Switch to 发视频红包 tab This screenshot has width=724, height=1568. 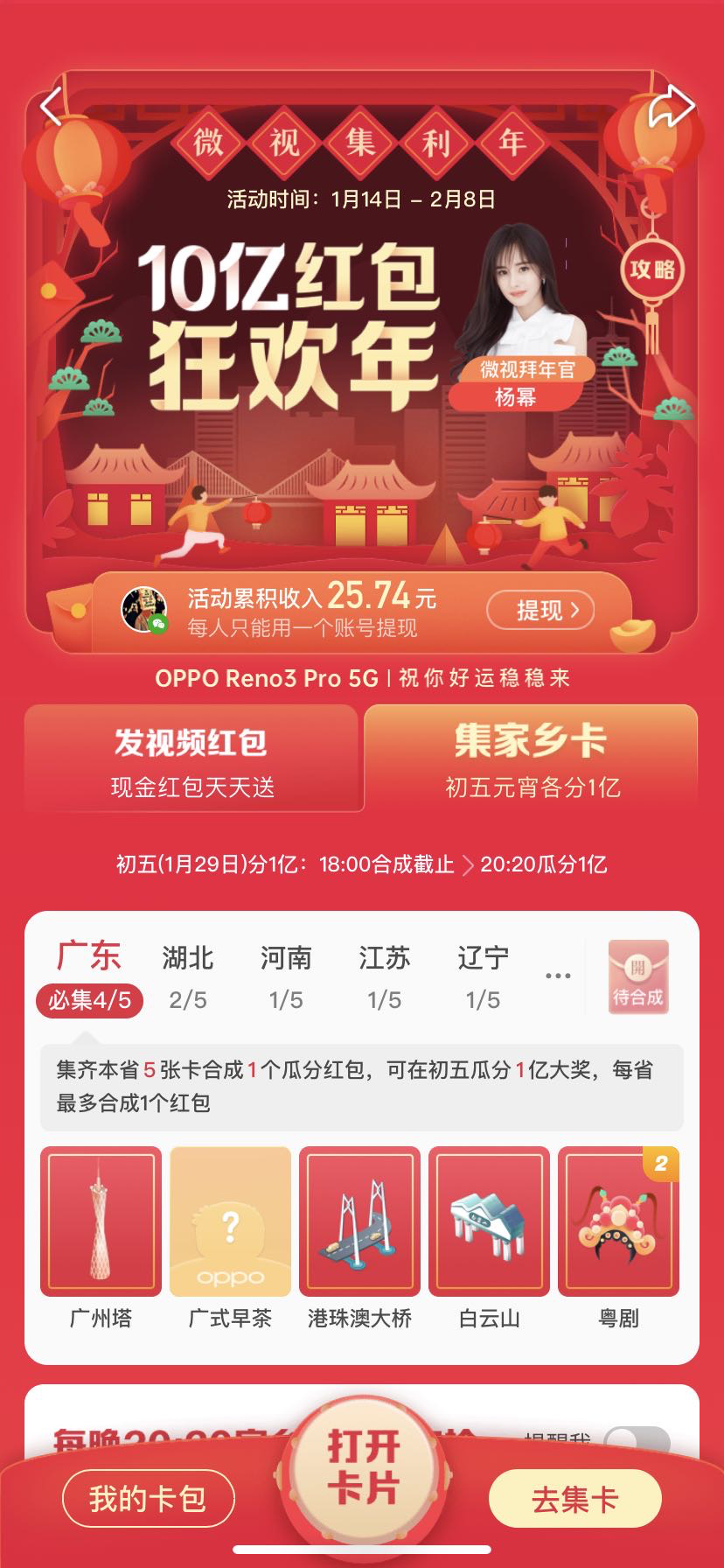(x=192, y=759)
